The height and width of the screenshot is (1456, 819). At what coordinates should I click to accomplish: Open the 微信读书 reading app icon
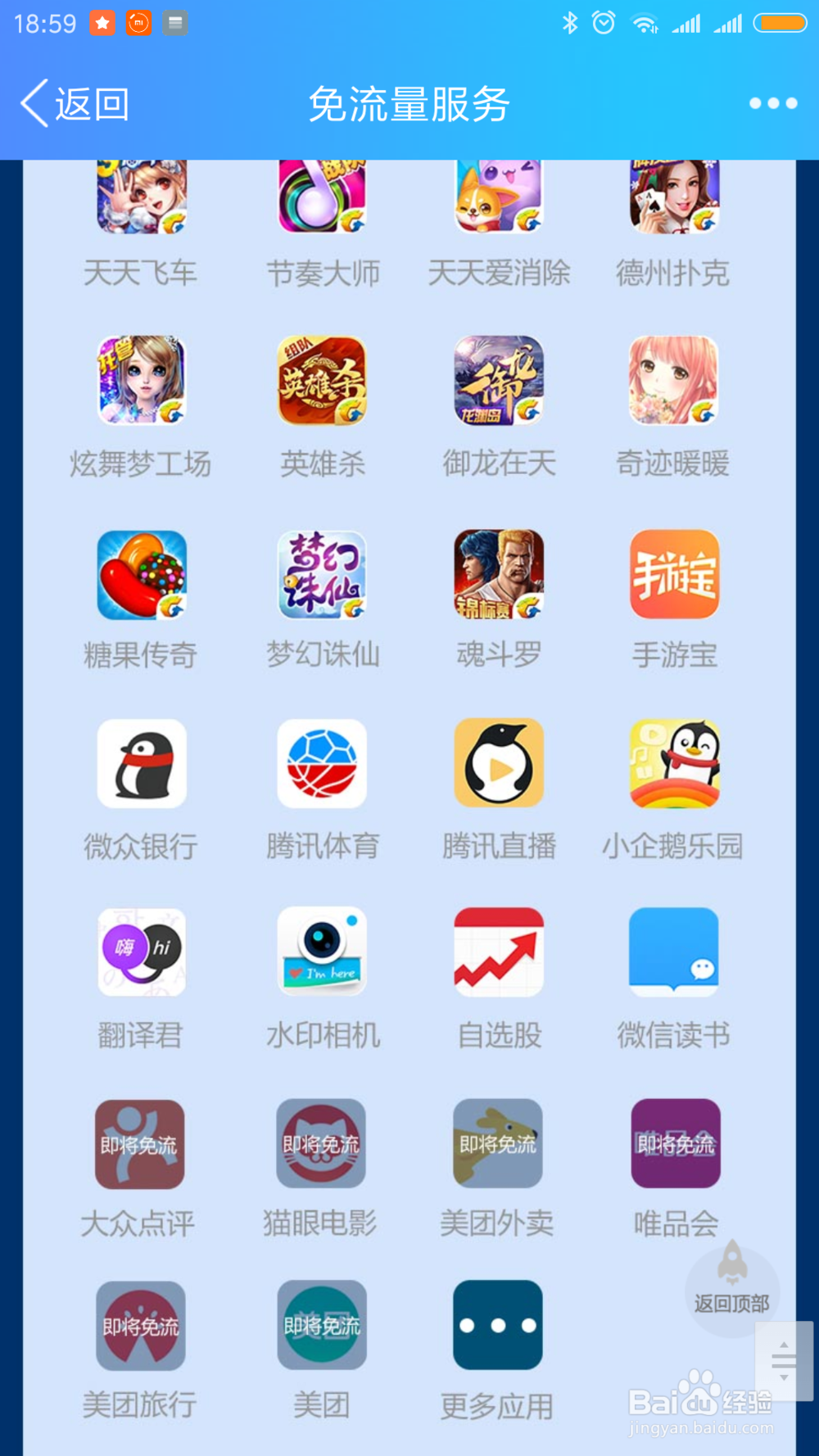pos(674,952)
